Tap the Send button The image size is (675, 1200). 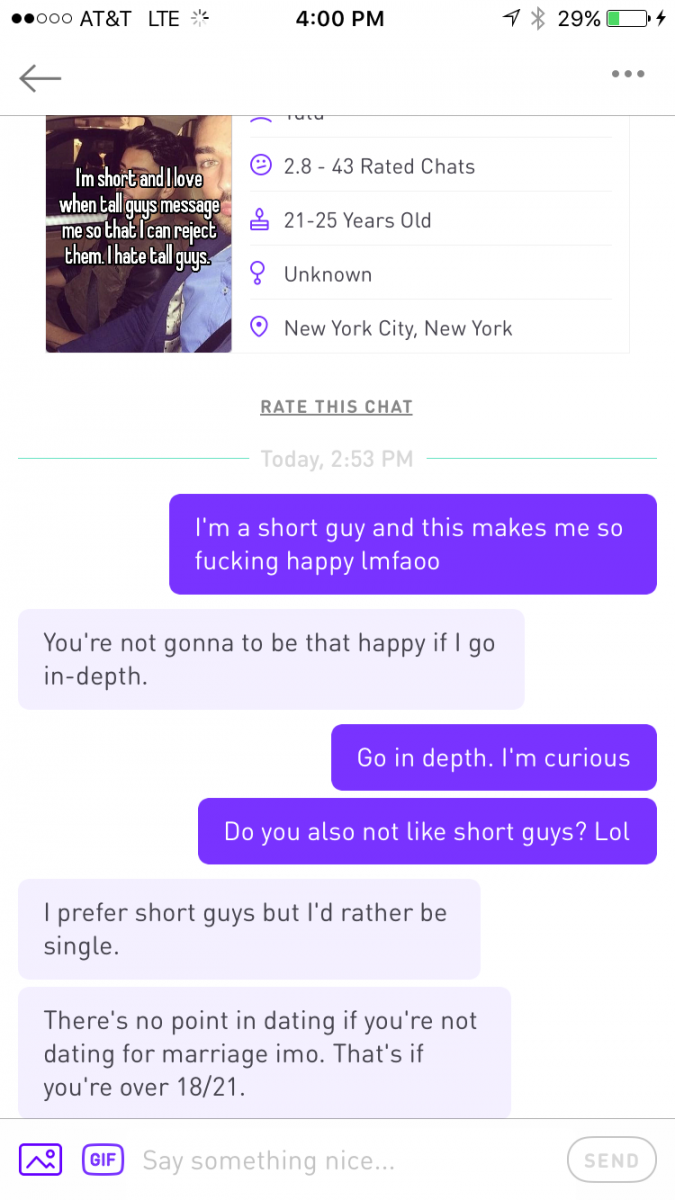click(x=611, y=1160)
